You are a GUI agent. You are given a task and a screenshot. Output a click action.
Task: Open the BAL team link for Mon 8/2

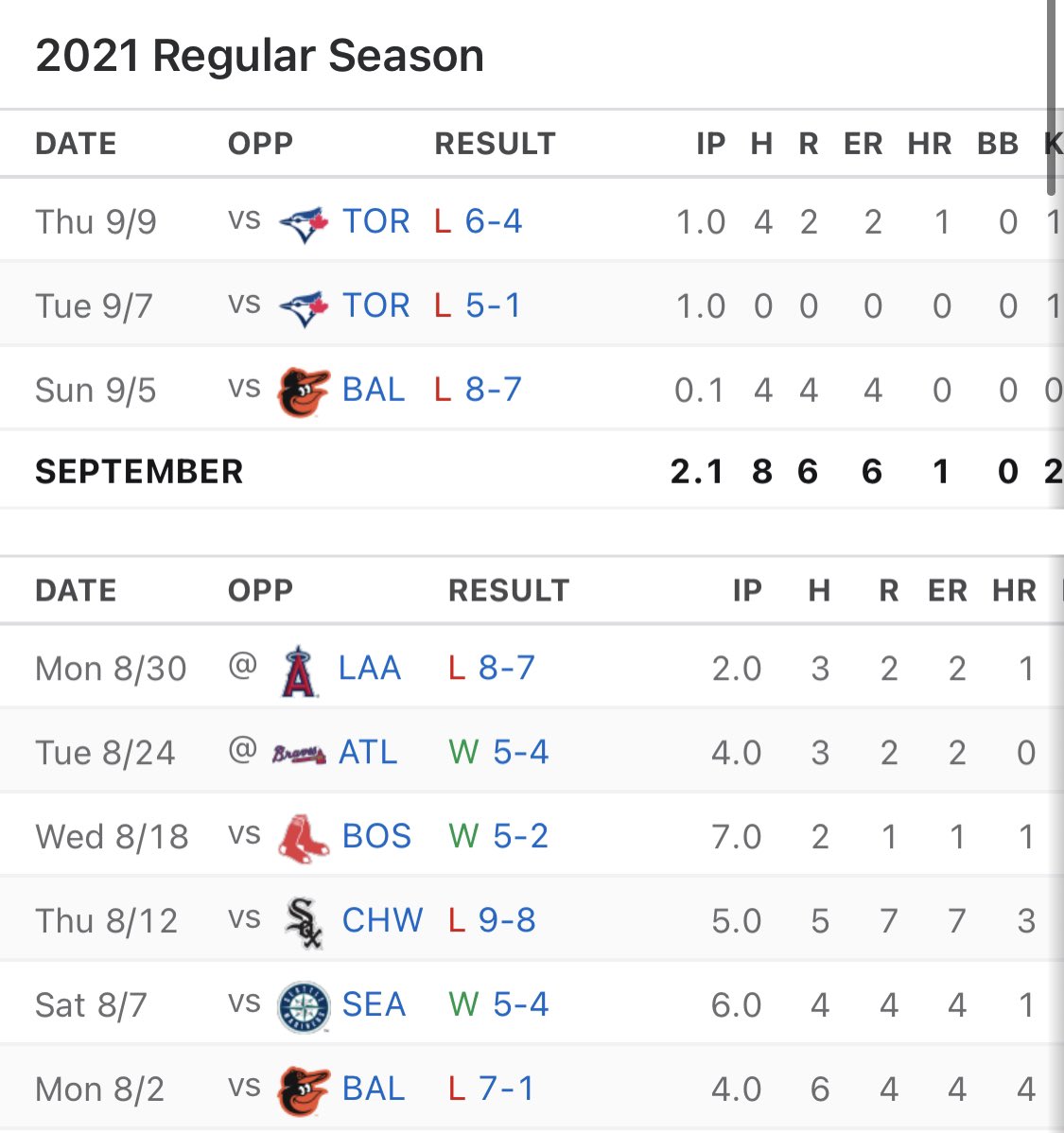(374, 1089)
